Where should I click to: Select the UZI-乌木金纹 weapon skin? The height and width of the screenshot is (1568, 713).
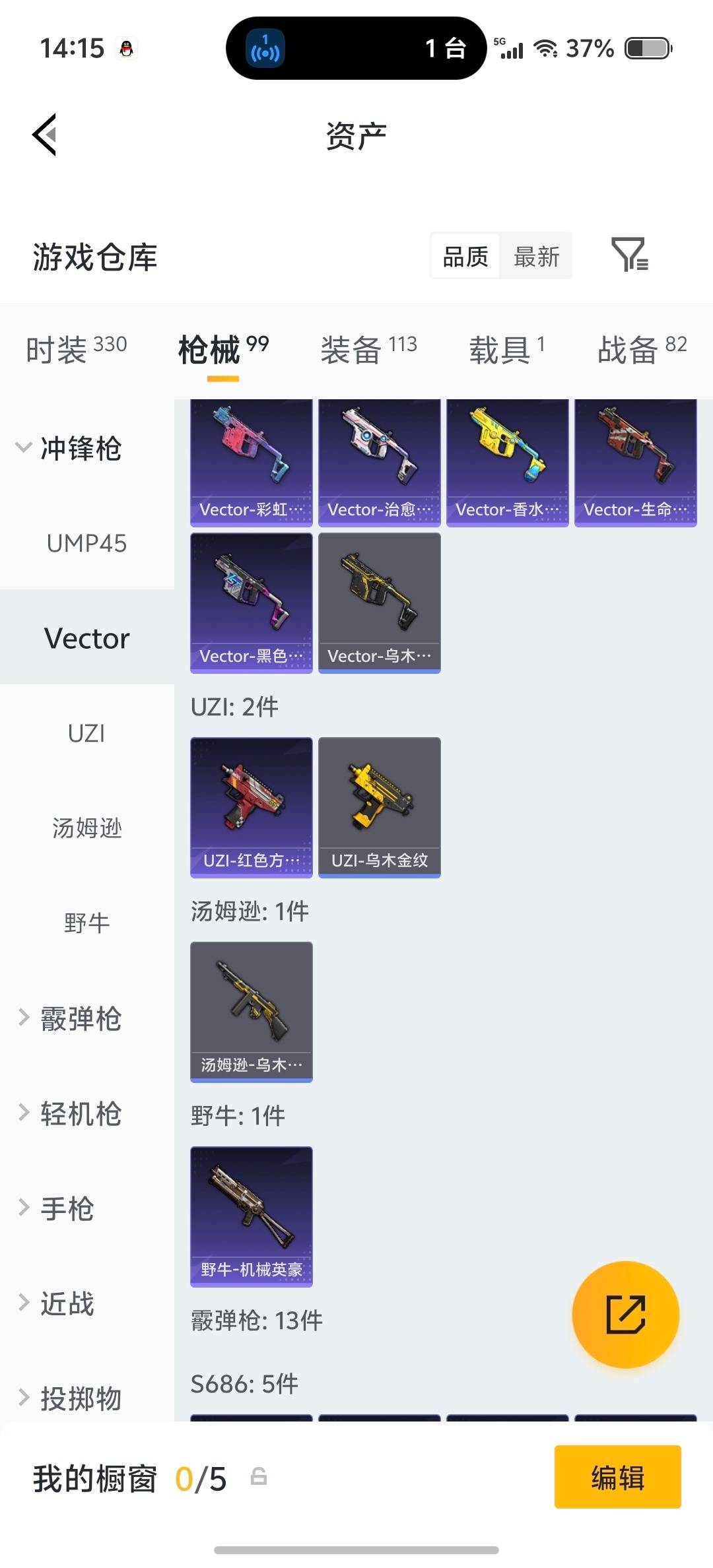pyautogui.click(x=379, y=806)
